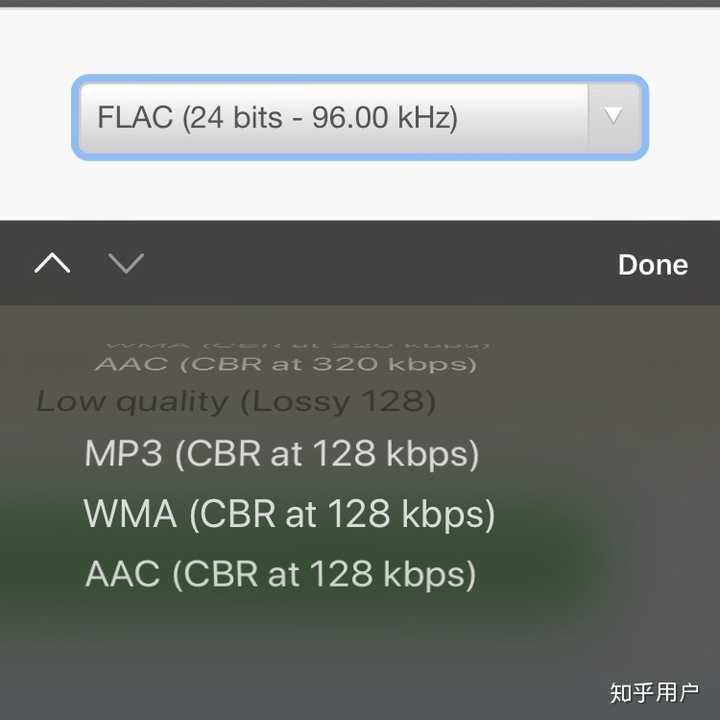Go to previous field with up arrow

tap(53, 264)
